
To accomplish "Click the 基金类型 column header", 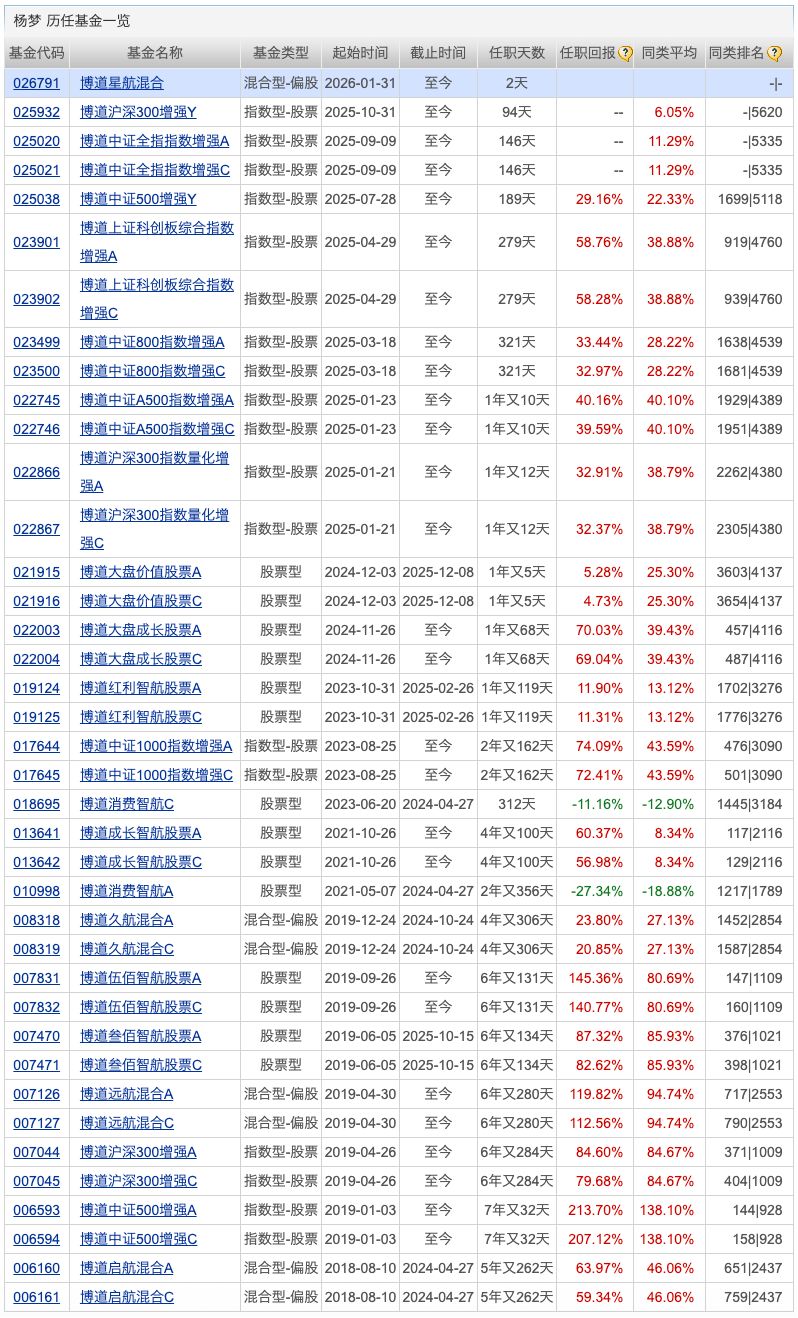I will point(283,54).
